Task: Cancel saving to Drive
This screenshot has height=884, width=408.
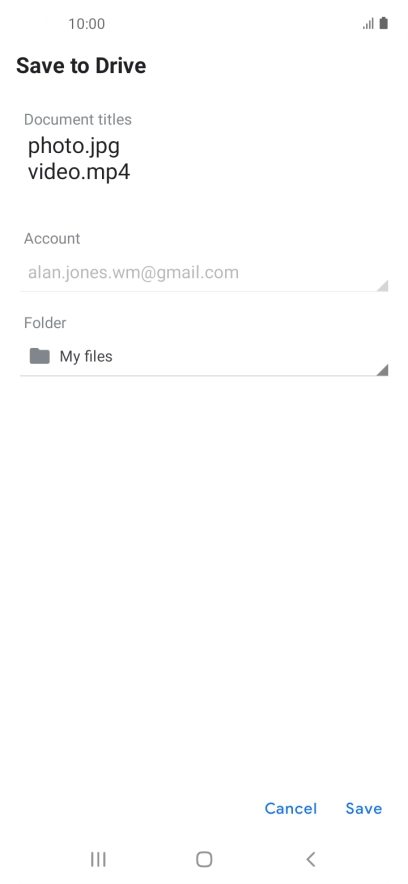Action: [291, 808]
